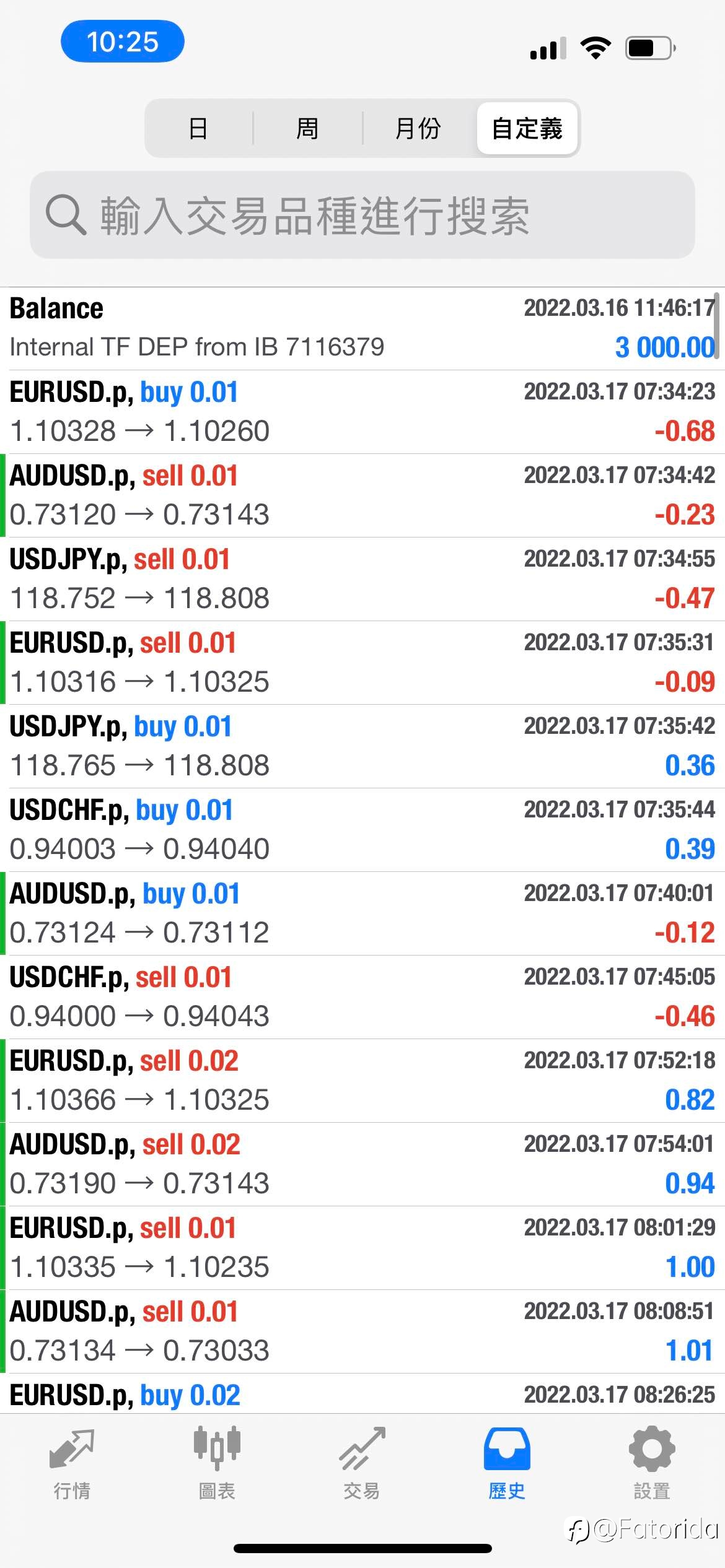Screen dimensions: 725x1568
Task: Open USDJPY.p sell trade with -0.47 loss
Action: pos(362,579)
